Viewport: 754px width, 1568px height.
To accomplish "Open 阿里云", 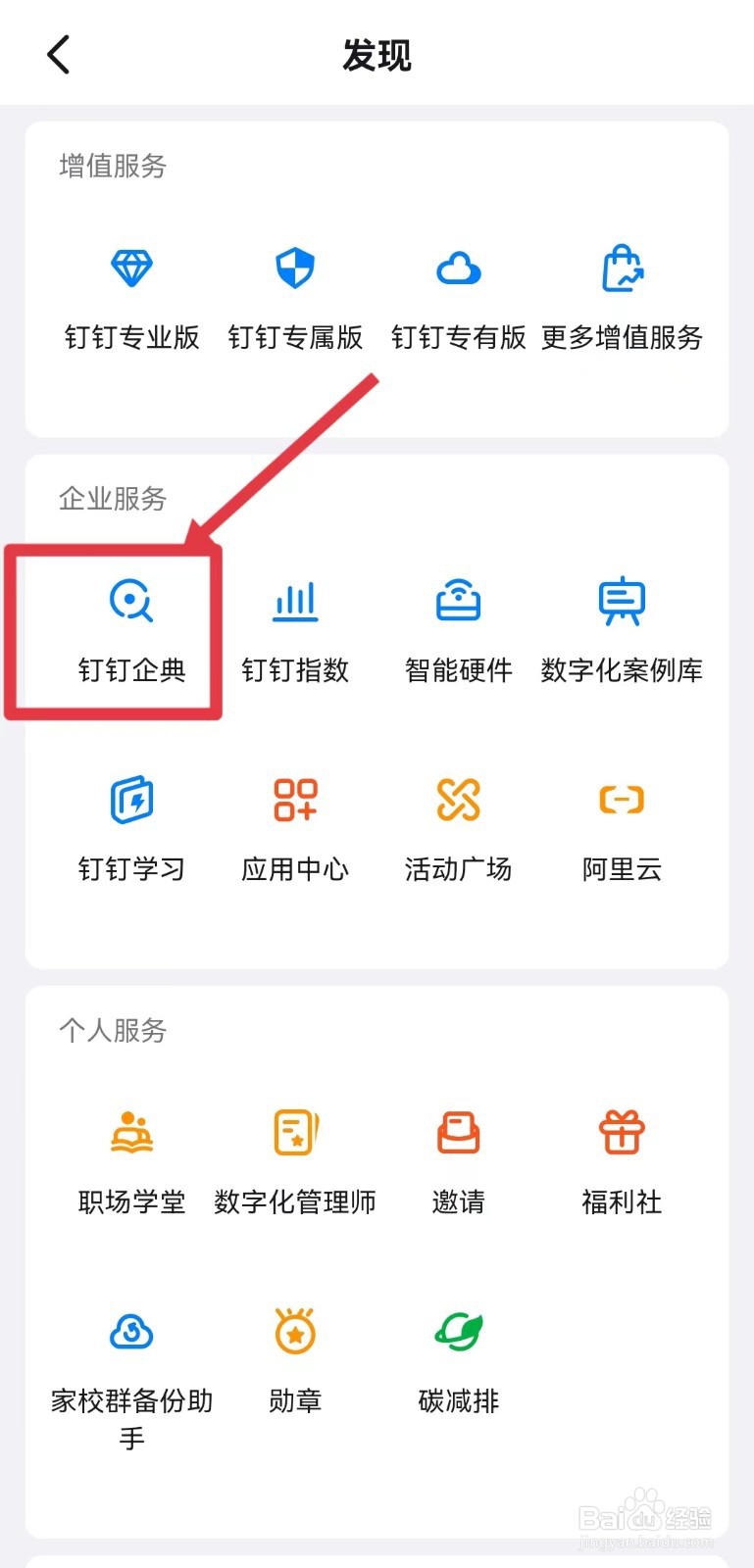I will click(x=622, y=831).
